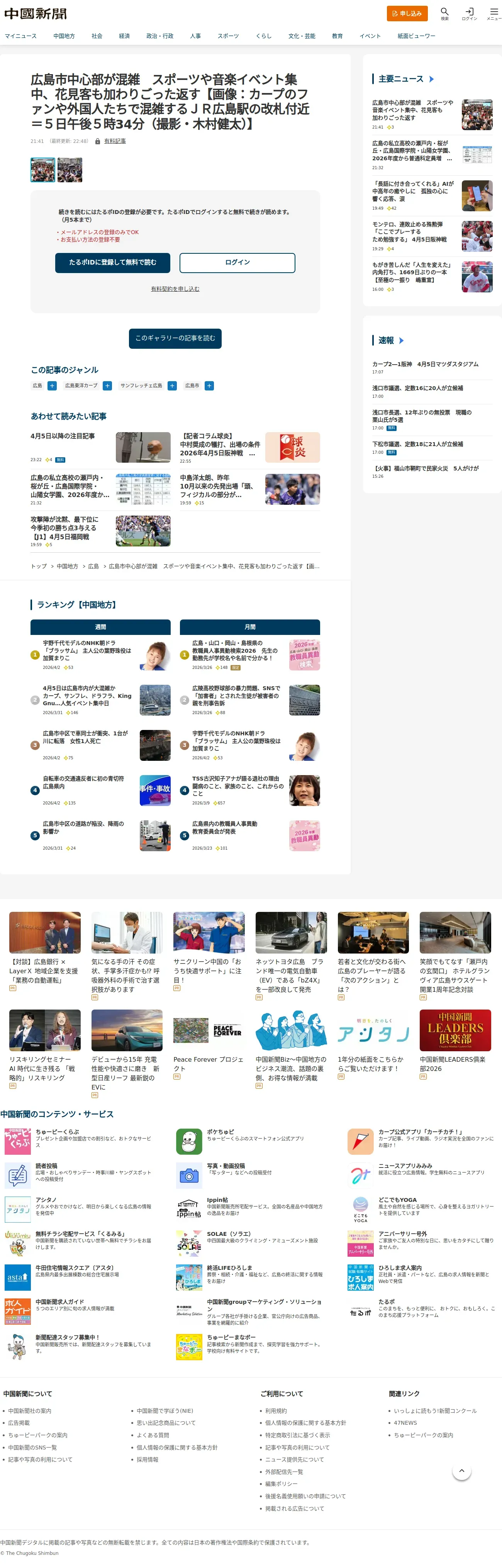Open the ログイン icon in header
The width and height of the screenshot is (502, 1568).
pos(469,14)
